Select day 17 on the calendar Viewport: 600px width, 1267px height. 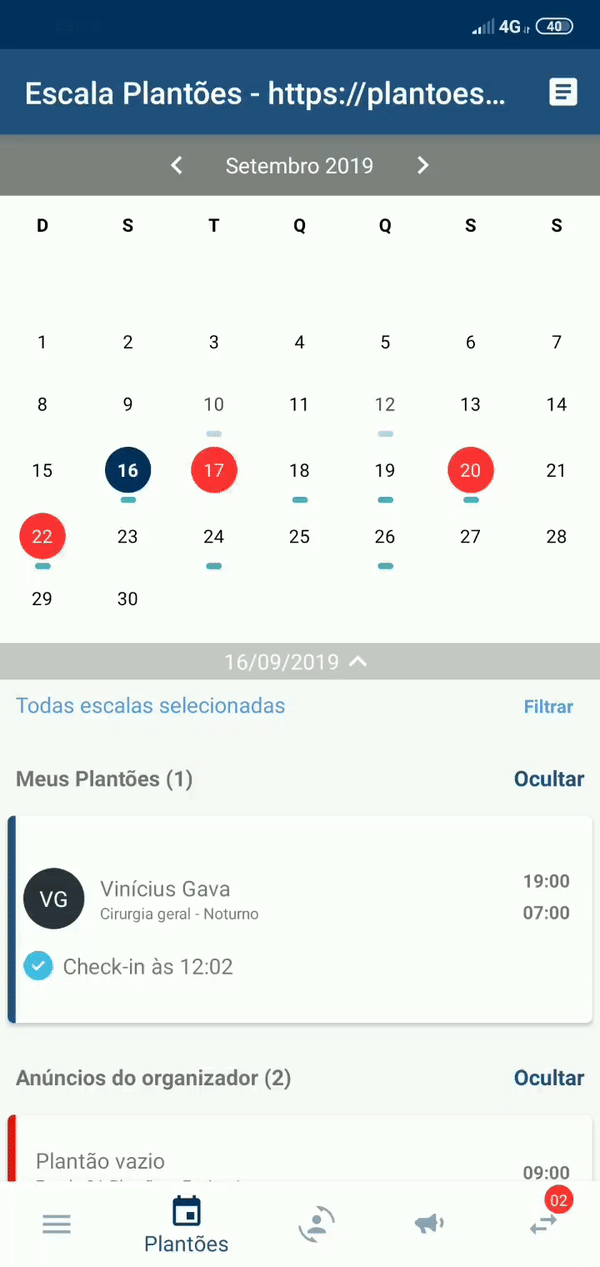point(214,470)
